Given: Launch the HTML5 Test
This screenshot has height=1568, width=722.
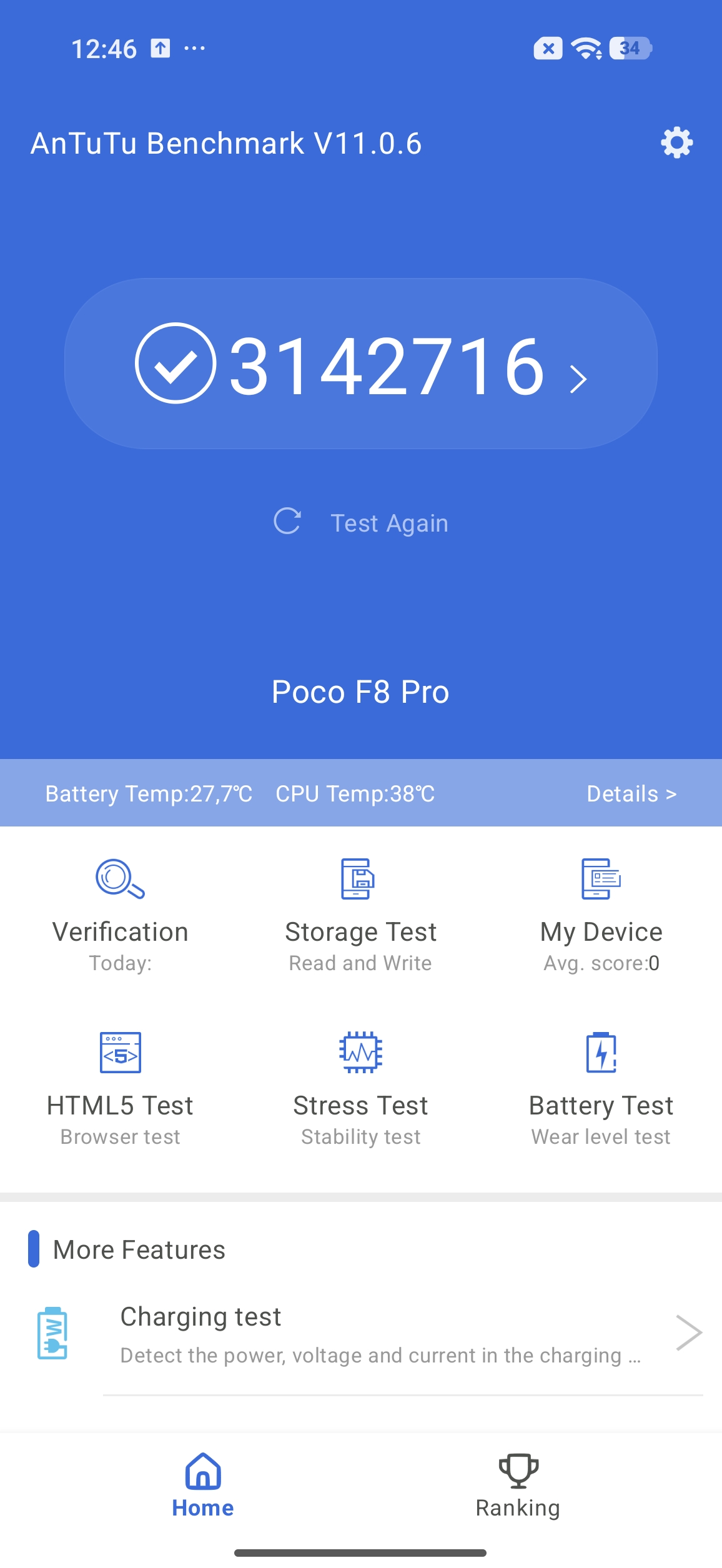Looking at the screenshot, I should pos(121,1087).
